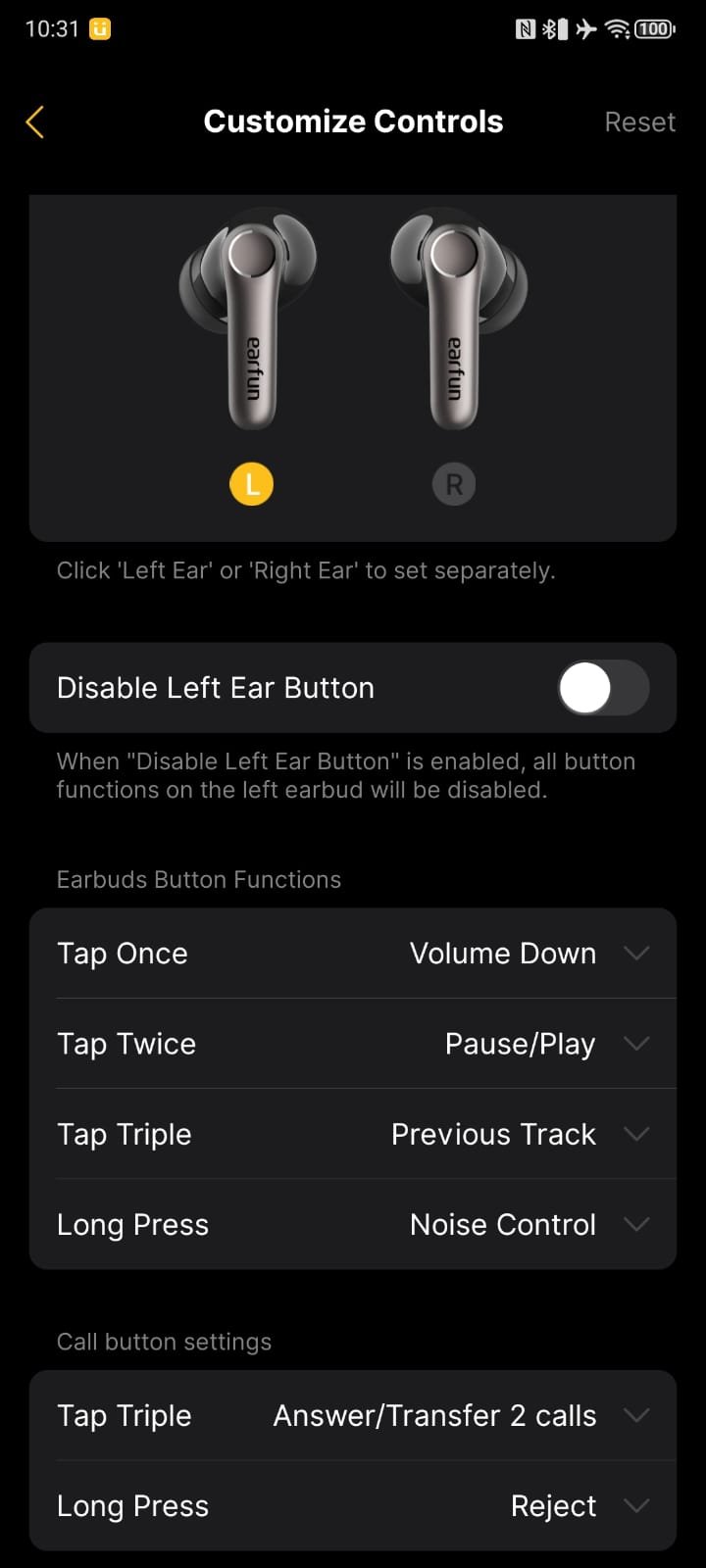Image resolution: width=706 pixels, height=1568 pixels.
Task: Expand the Noise Control long-press option
Action: point(528,1224)
